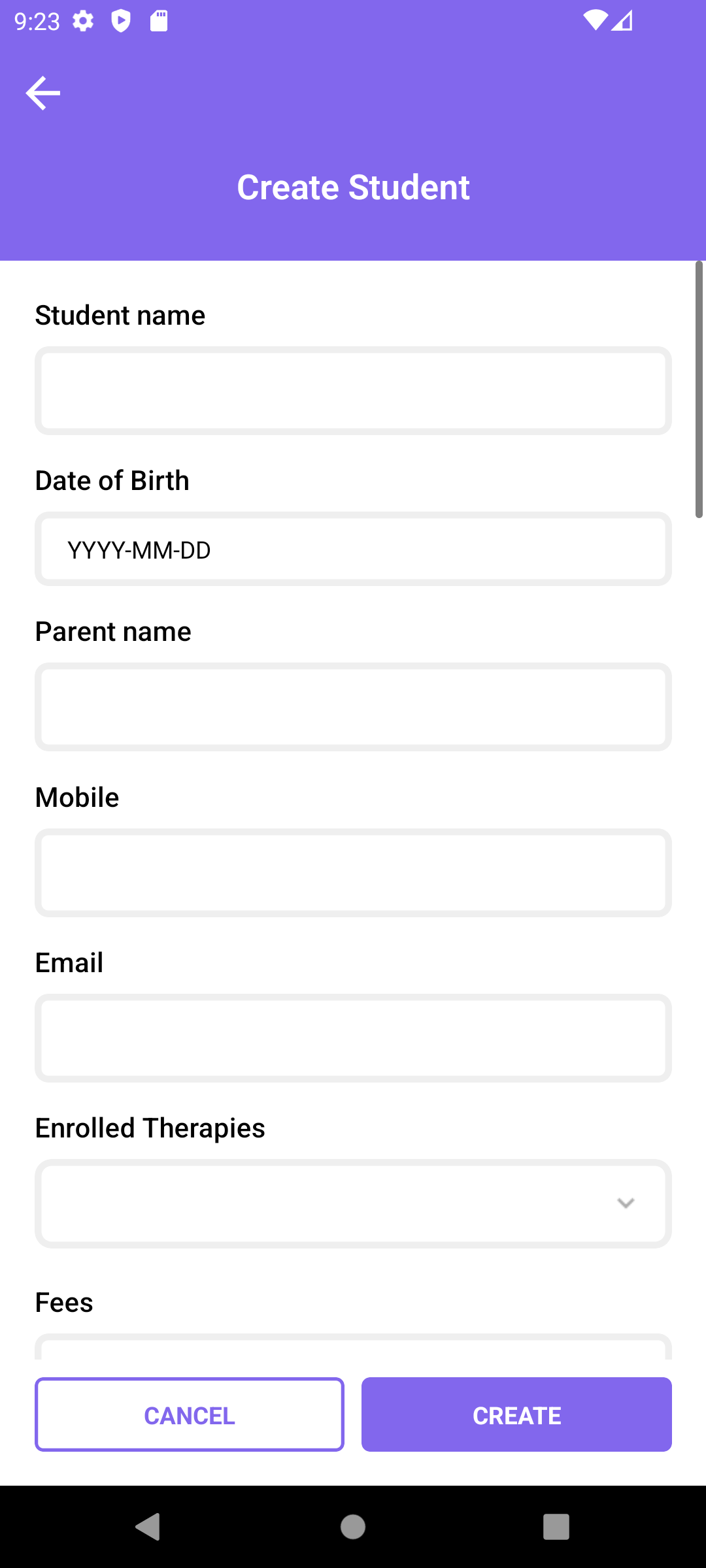Image resolution: width=706 pixels, height=1568 pixels.
Task: Focus the Student name field
Action: (353, 391)
